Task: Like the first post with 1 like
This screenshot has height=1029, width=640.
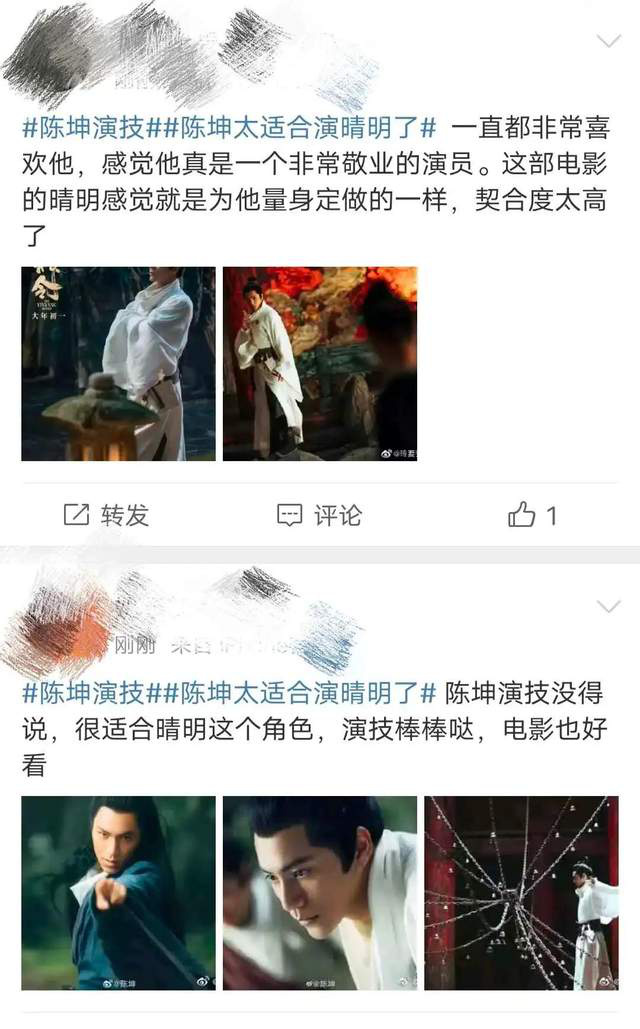Action: click(532, 515)
